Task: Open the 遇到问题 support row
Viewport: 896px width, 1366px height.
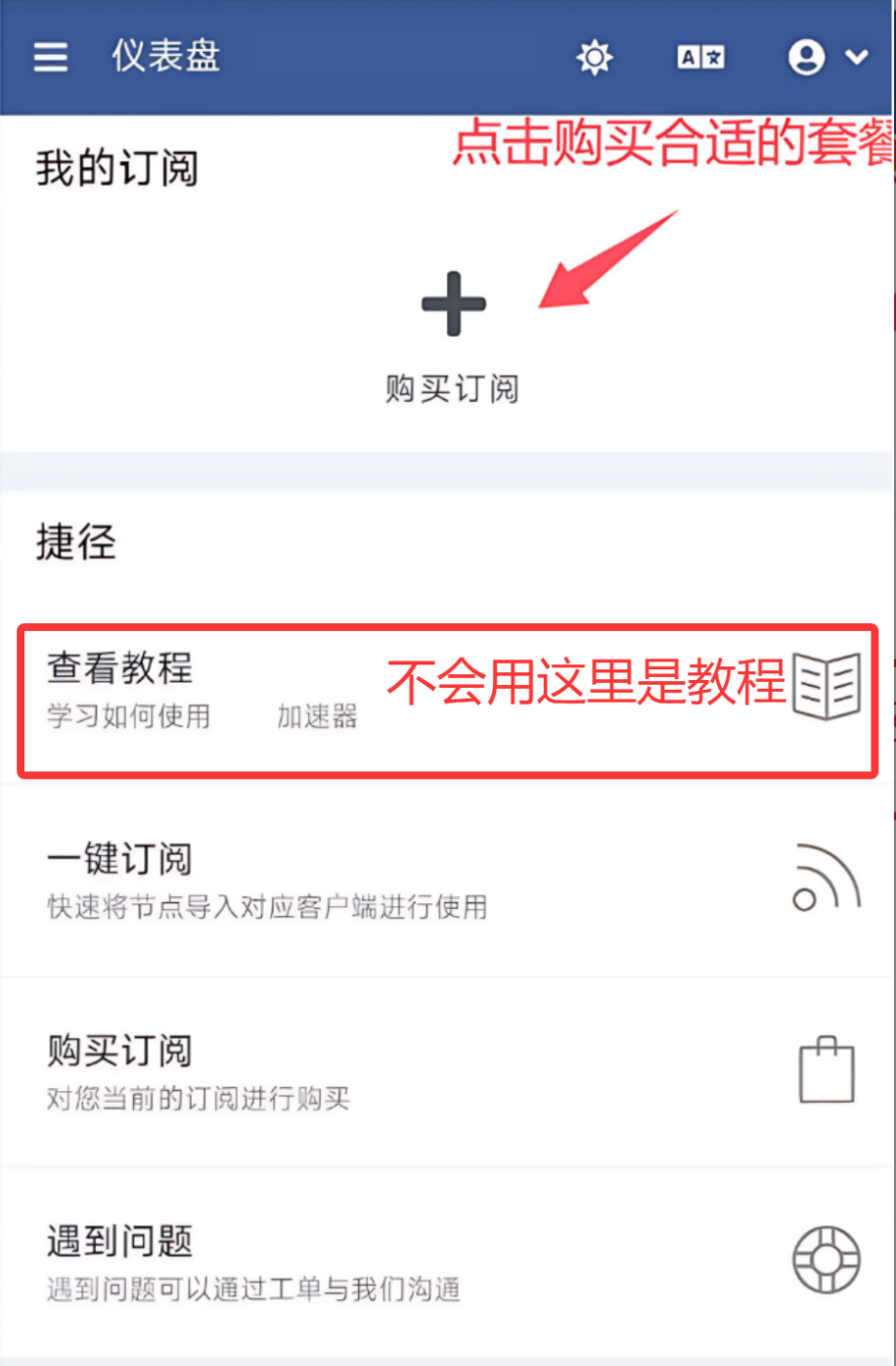Action: pyautogui.click(x=447, y=1262)
